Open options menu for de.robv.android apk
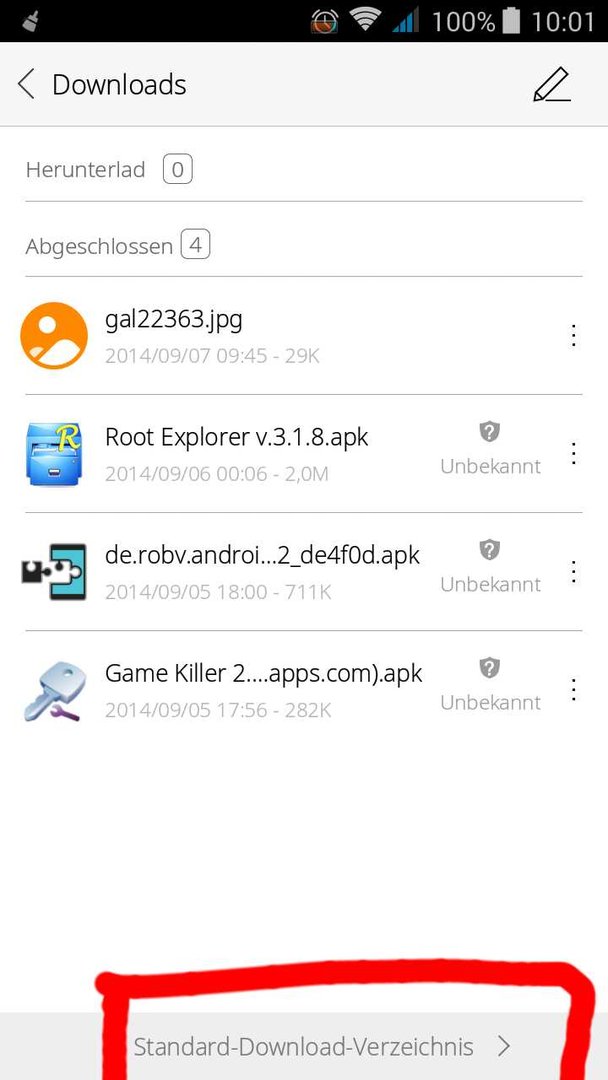Screen dimensions: 608x1080 point(573,572)
